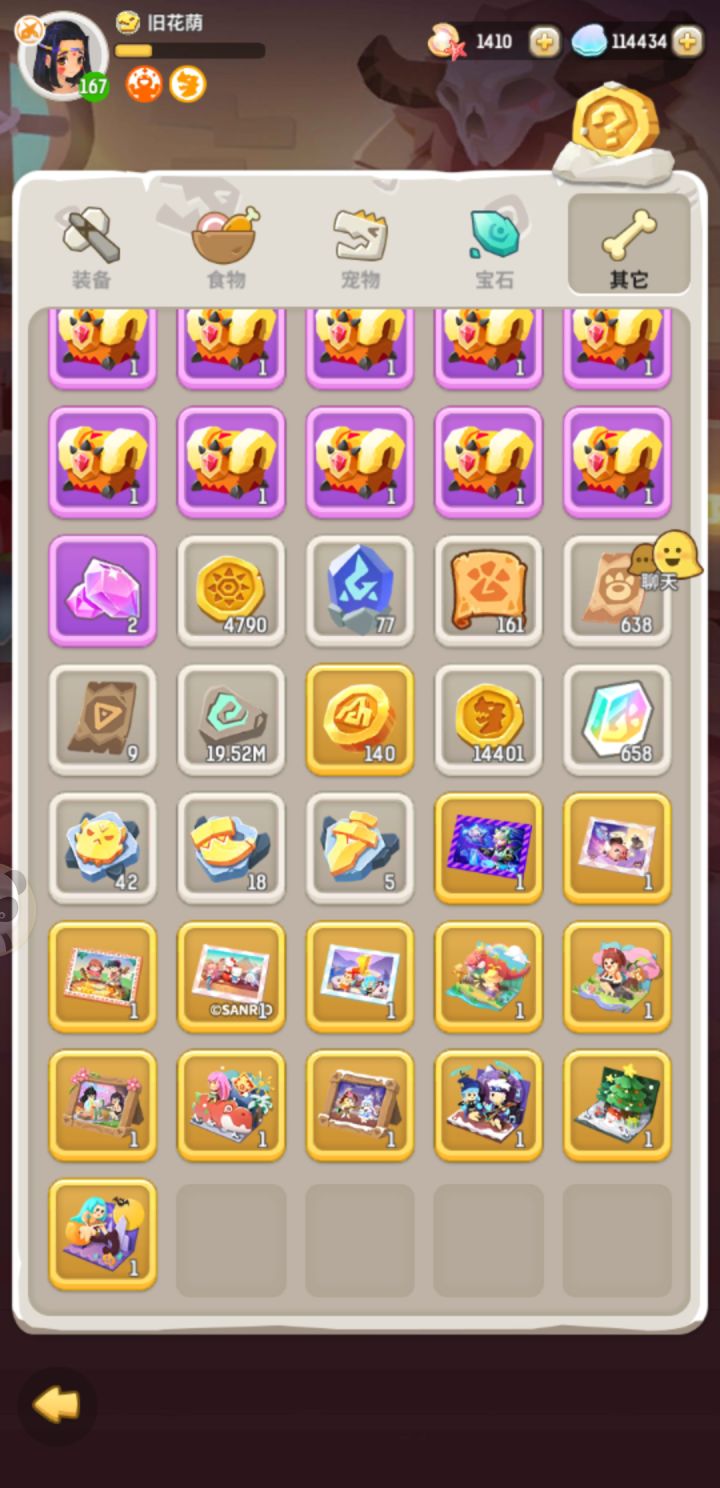Open the 食物 food tab
Viewport: 720px width, 1488px height.
tap(226, 246)
